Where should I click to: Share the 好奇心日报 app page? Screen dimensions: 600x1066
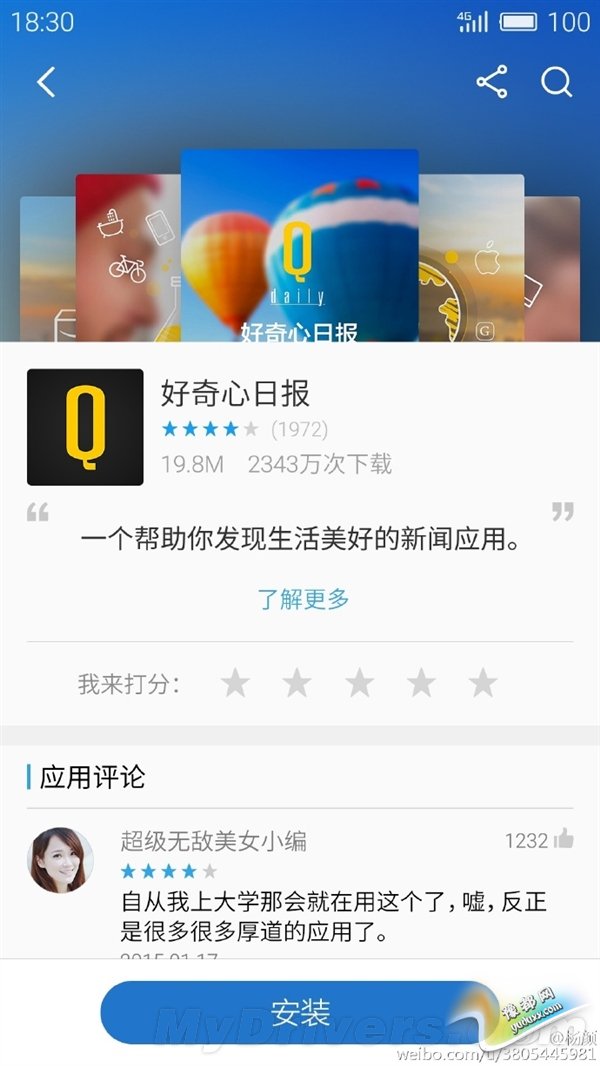491,82
